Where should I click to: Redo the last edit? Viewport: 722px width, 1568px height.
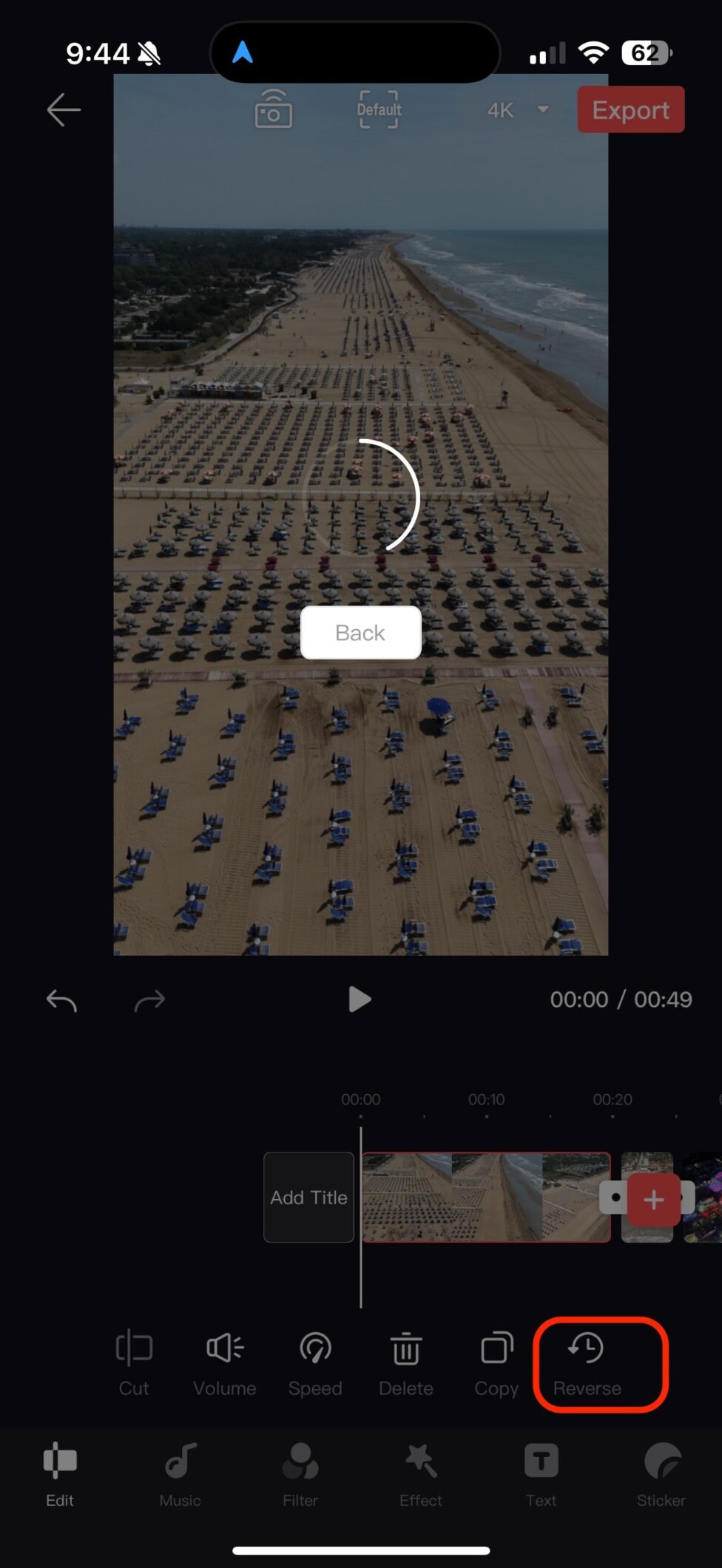coord(149,1000)
